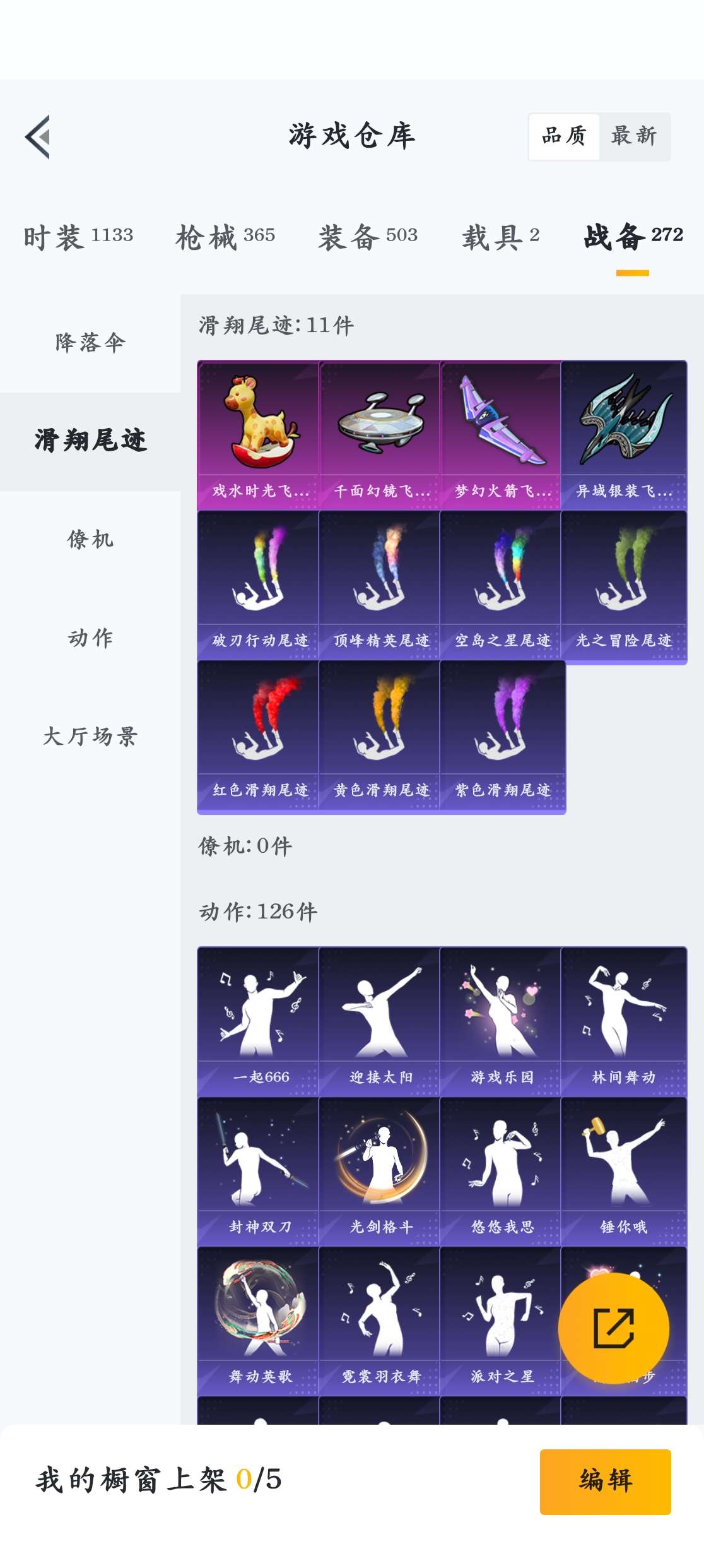Switch to the 装备 tab
The height and width of the screenshot is (1568, 704).
click(x=368, y=237)
